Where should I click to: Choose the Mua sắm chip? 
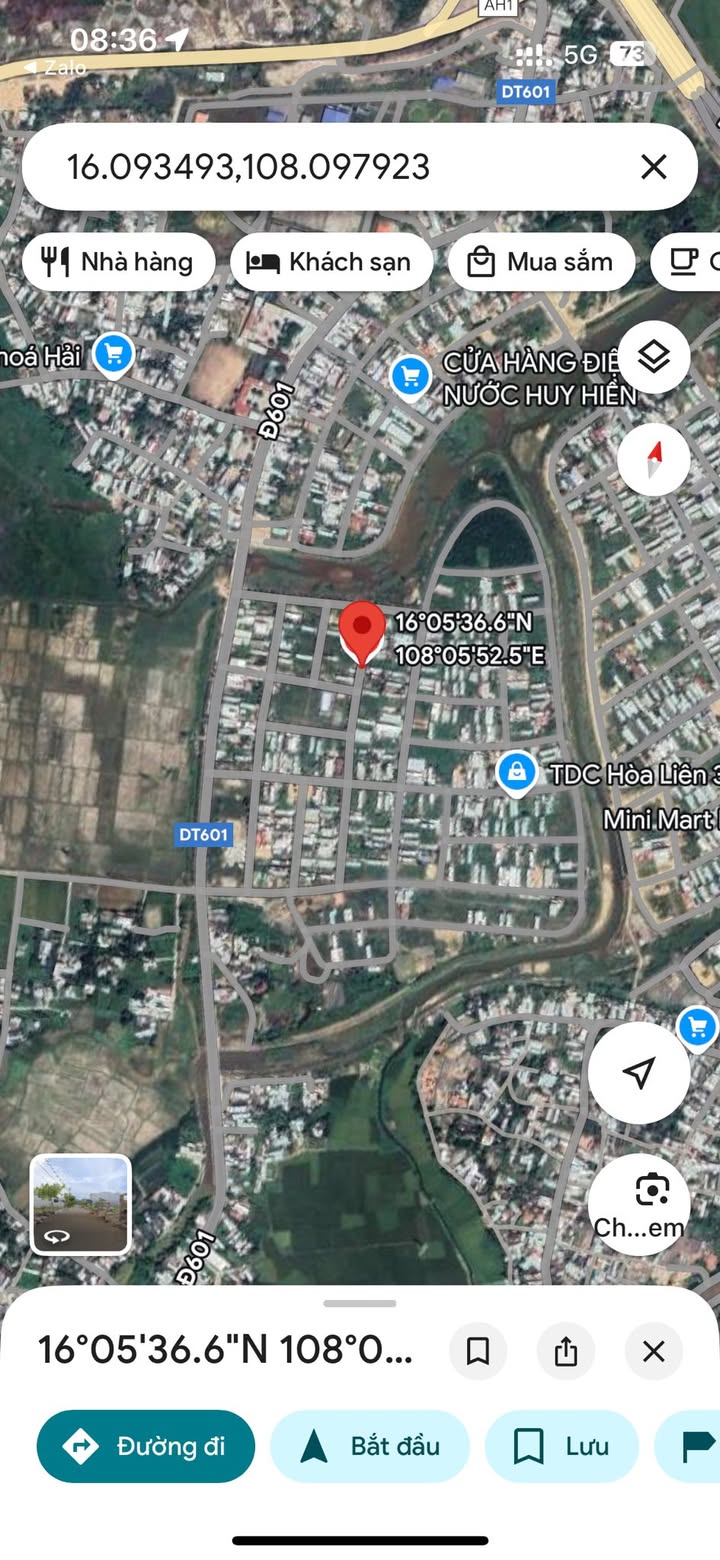point(541,262)
